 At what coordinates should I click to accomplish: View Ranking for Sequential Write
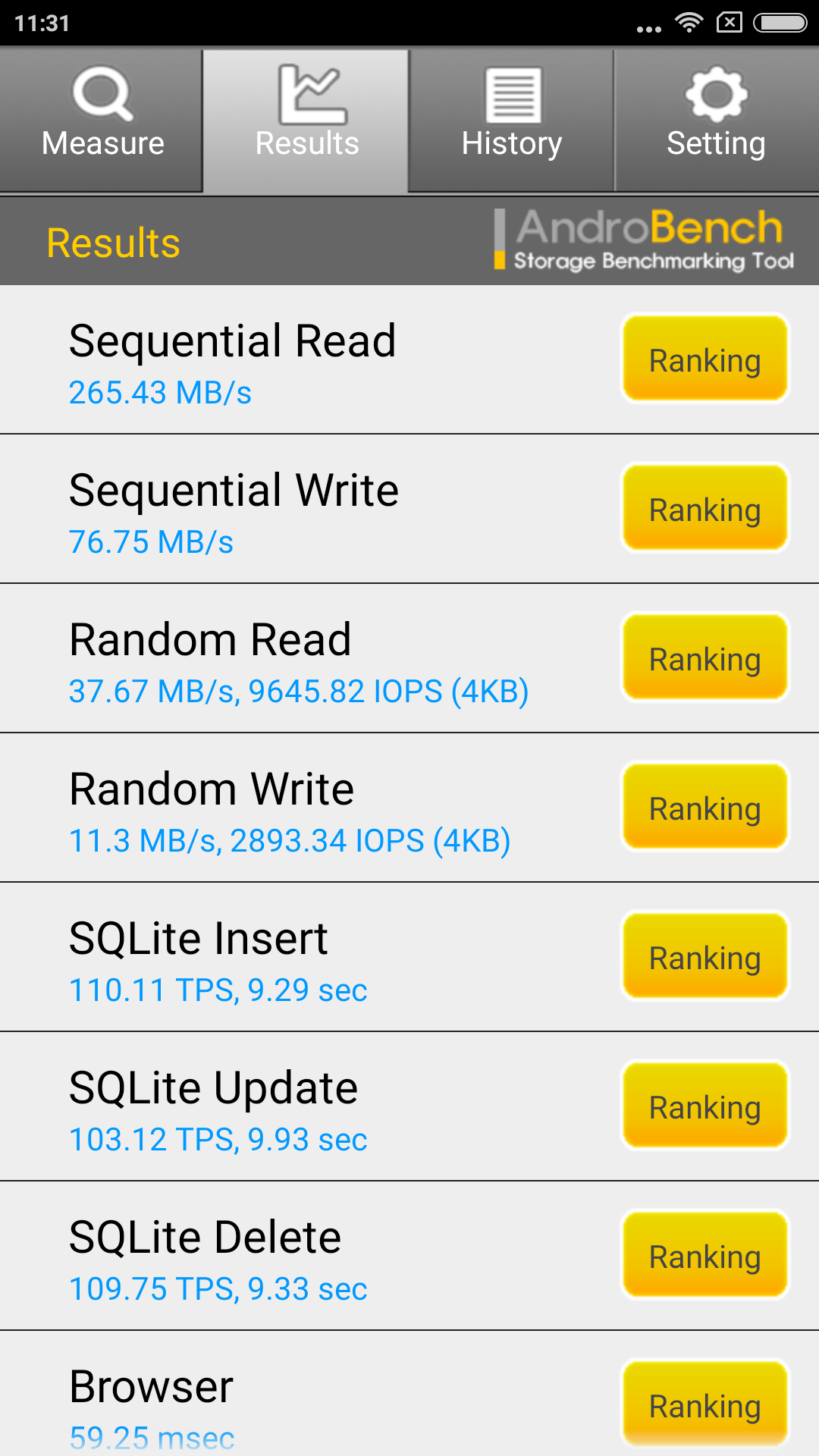705,509
